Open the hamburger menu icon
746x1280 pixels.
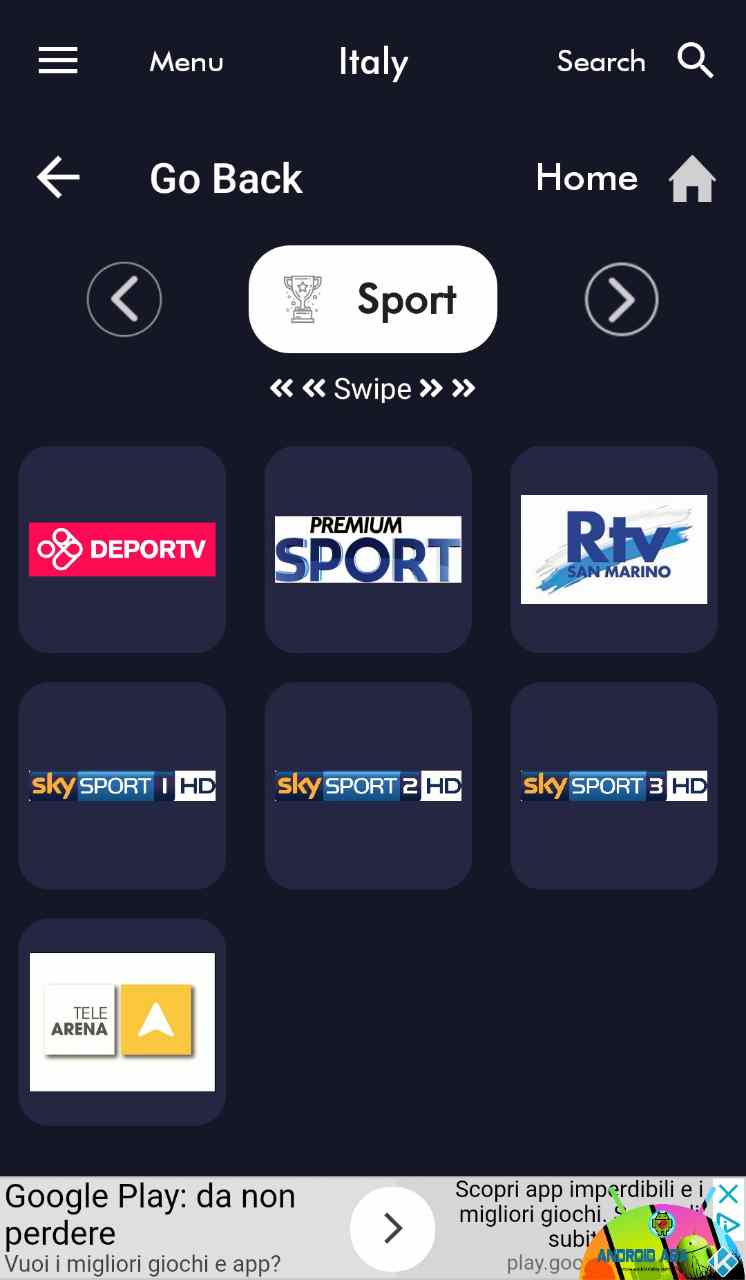click(x=58, y=61)
